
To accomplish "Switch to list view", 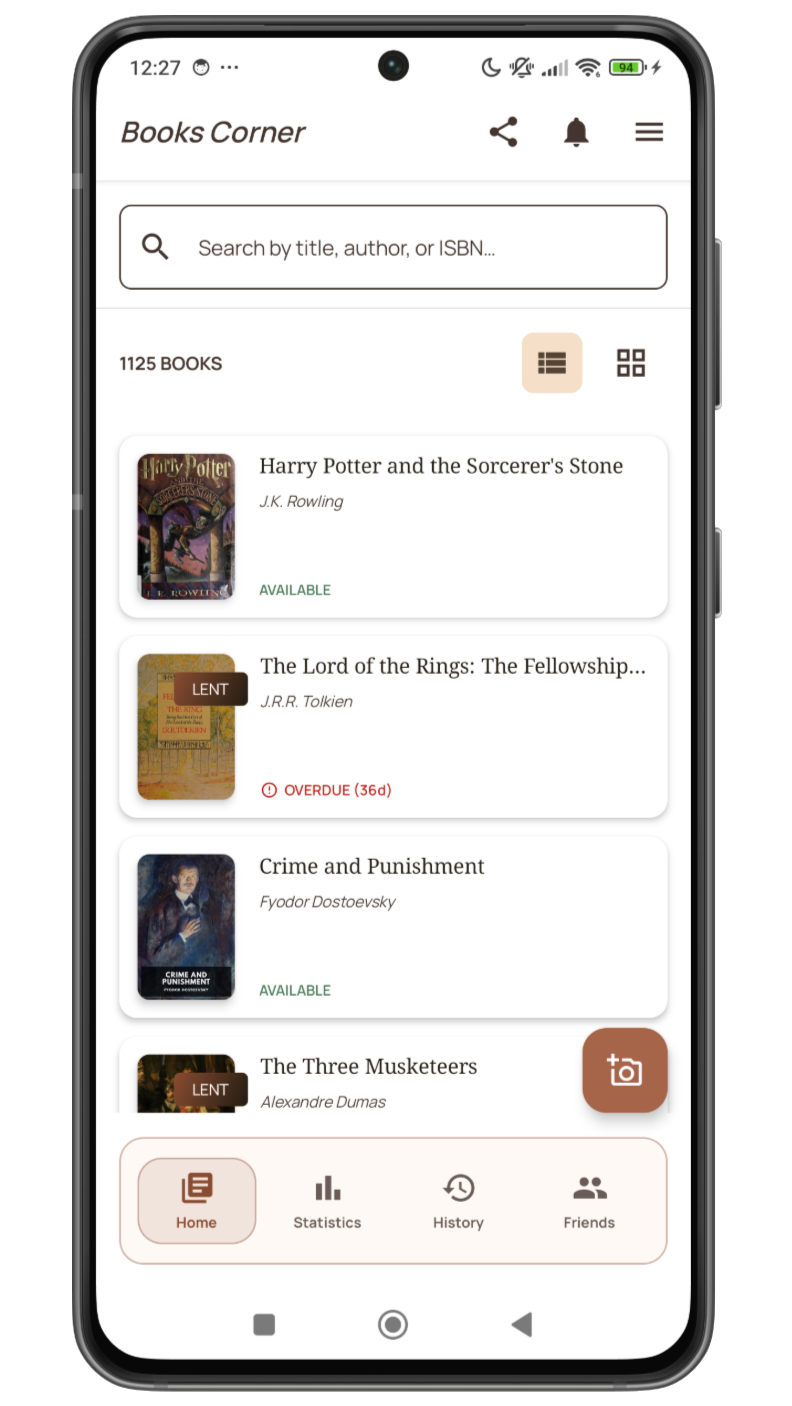I will click(552, 363).
